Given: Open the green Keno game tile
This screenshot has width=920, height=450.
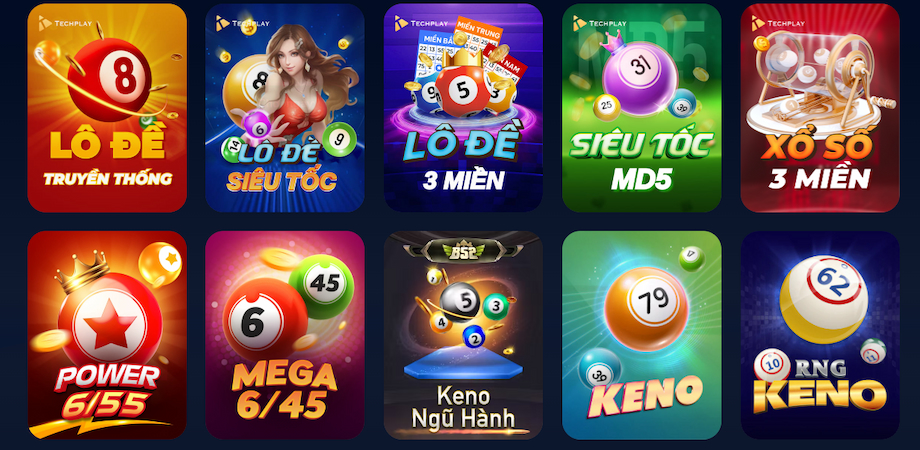Looking at the screenshot, I should pos(641,335).
